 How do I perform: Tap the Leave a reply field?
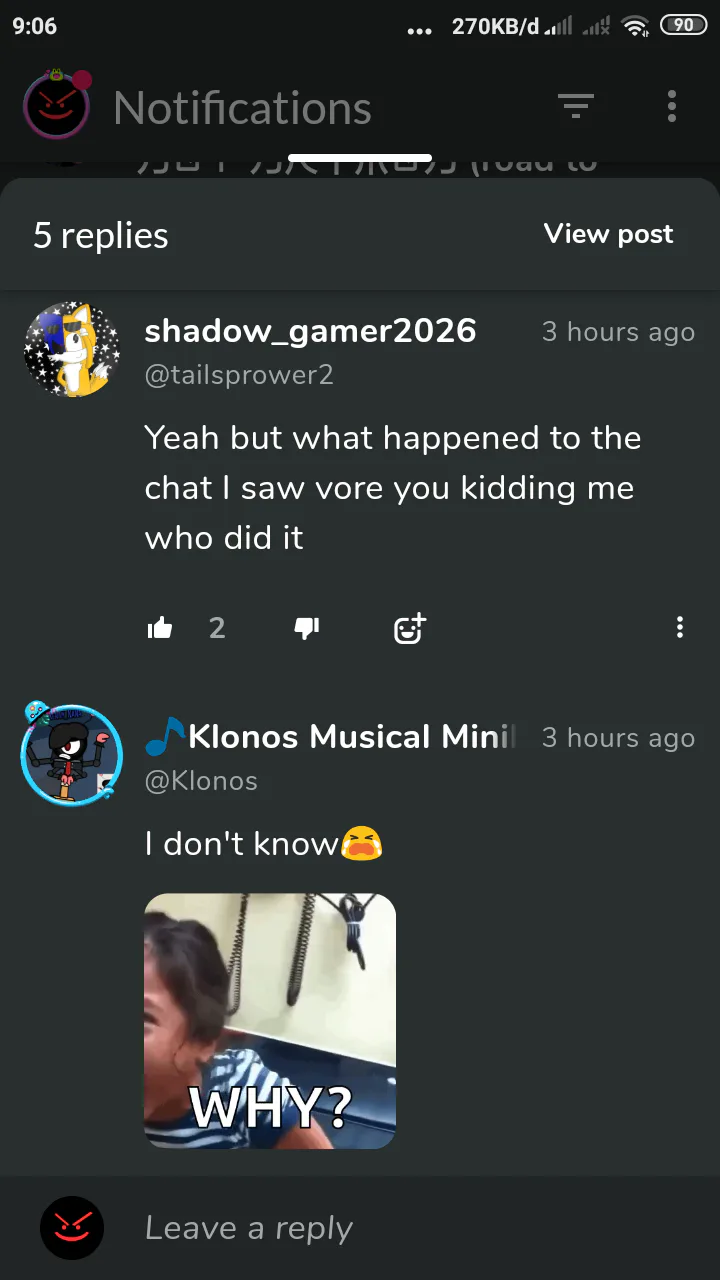pyautogui.click(x=400, y=1228)
